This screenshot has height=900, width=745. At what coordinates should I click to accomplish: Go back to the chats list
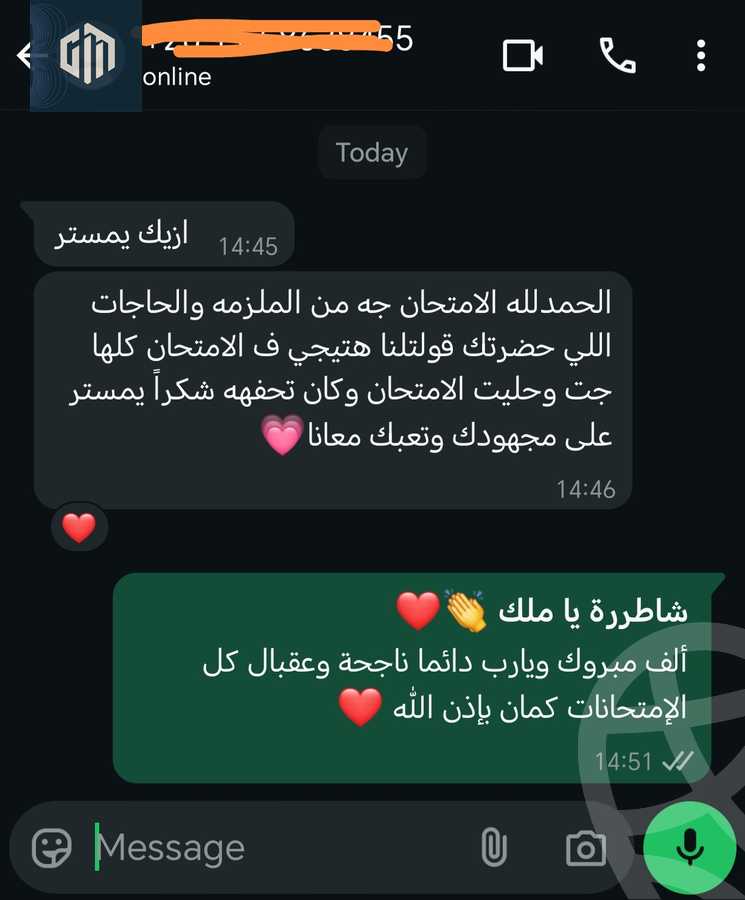tap(22, 56)
